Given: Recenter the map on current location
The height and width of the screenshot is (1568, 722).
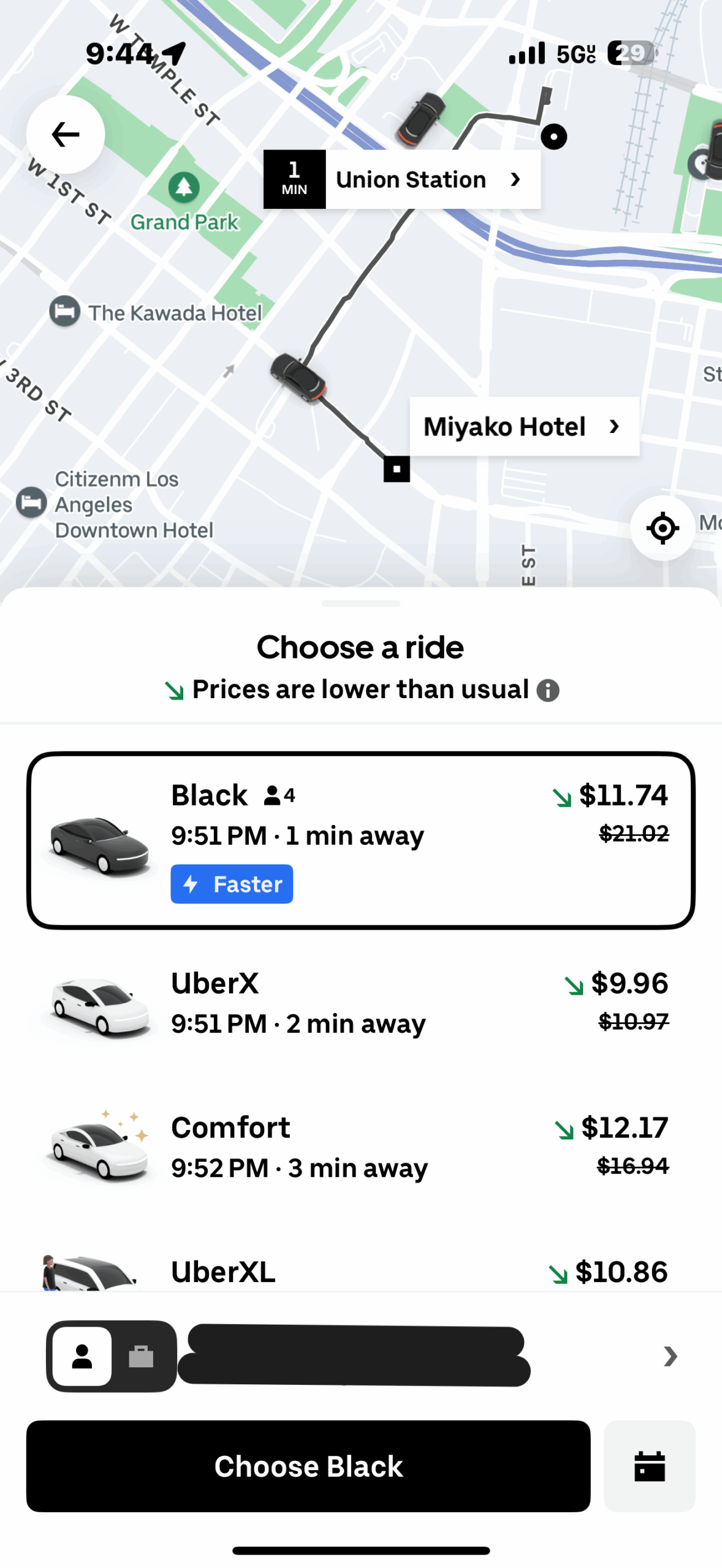Looking at the screenshot, I should [663, 528].
